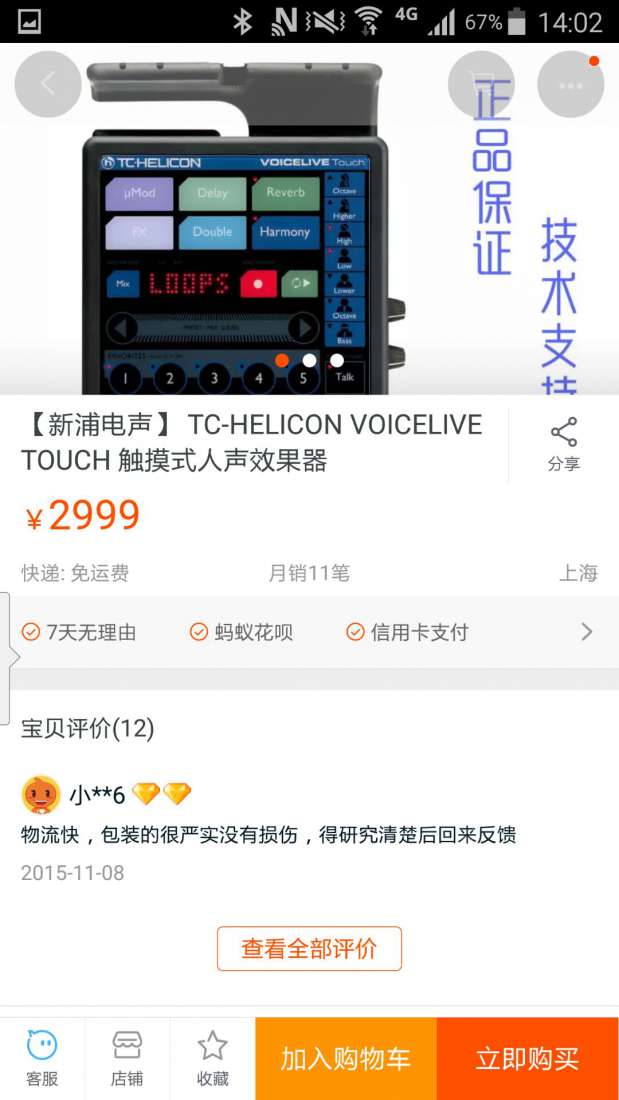Viewport: 619px width, 1100px height.
Task: Open the more options menu
Action: click(x=570, y=84)
